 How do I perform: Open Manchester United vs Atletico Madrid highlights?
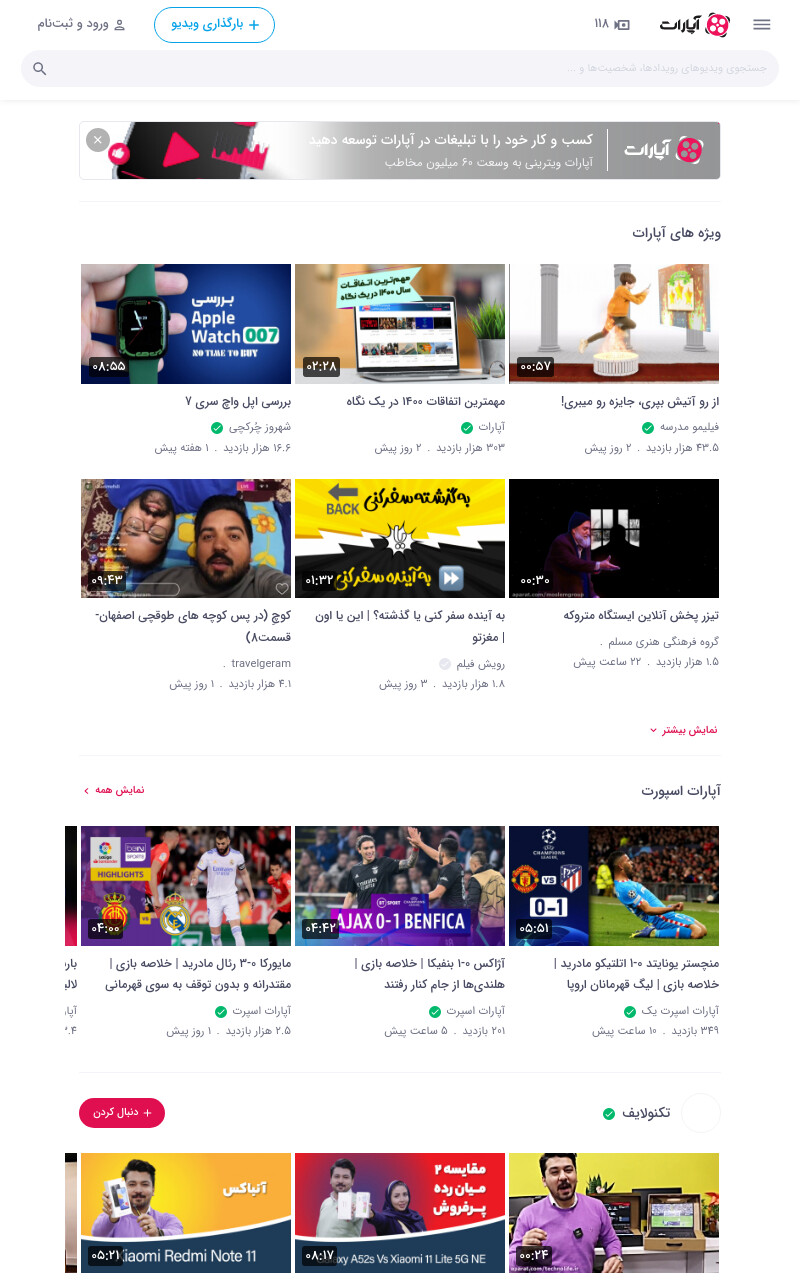pyautogui.click(x=614, y=886)
